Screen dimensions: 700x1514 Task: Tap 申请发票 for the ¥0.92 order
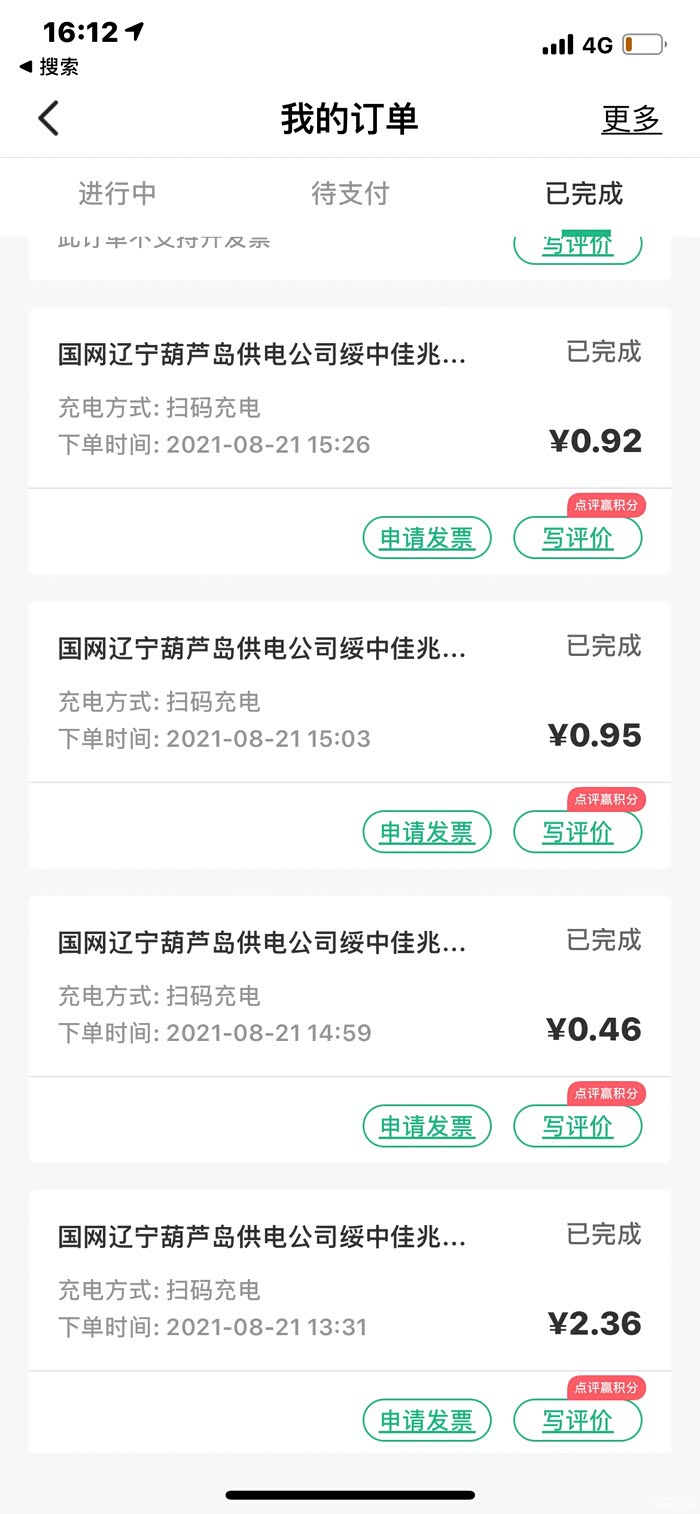(x=427, y=538)
